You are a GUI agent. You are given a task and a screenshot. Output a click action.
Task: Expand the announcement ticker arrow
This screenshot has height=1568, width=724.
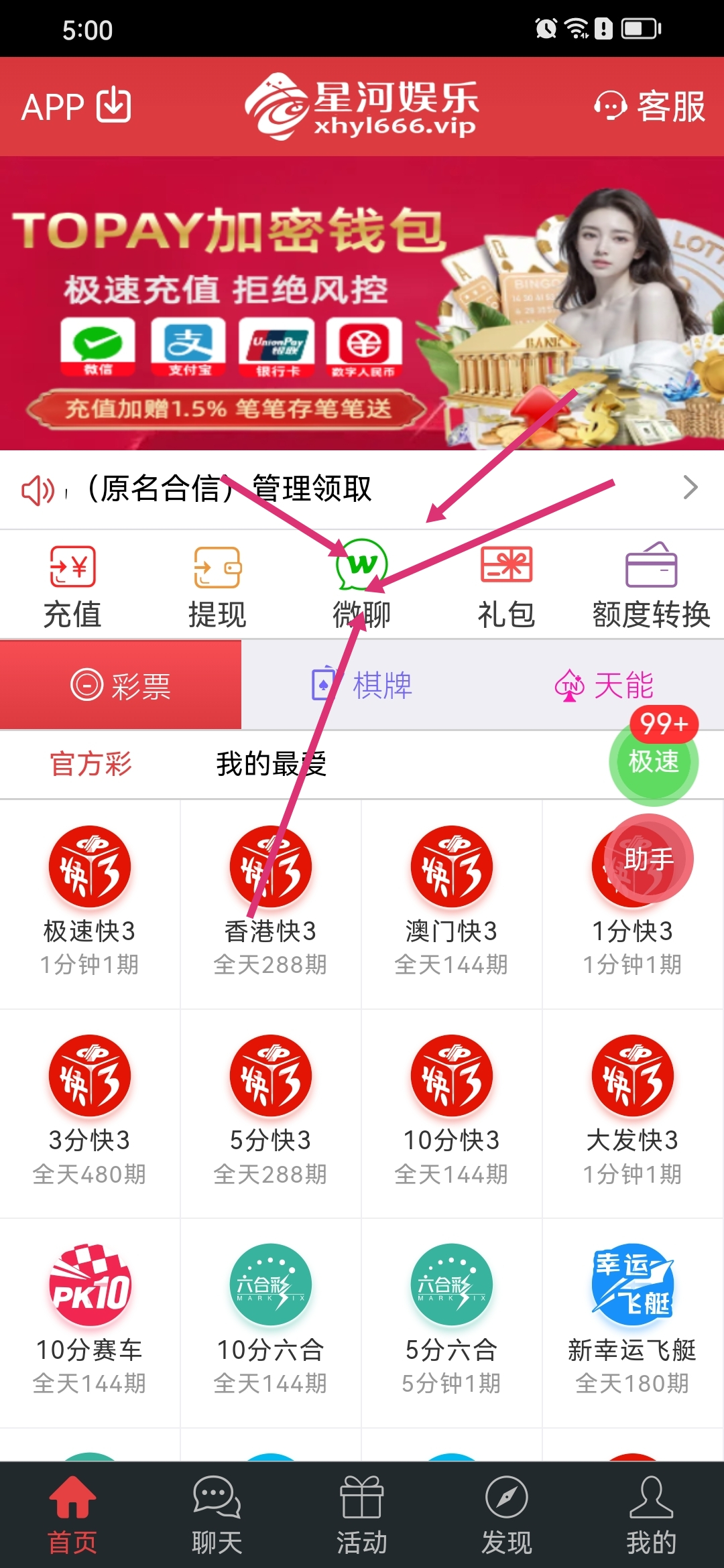click(x=690, y=487)
